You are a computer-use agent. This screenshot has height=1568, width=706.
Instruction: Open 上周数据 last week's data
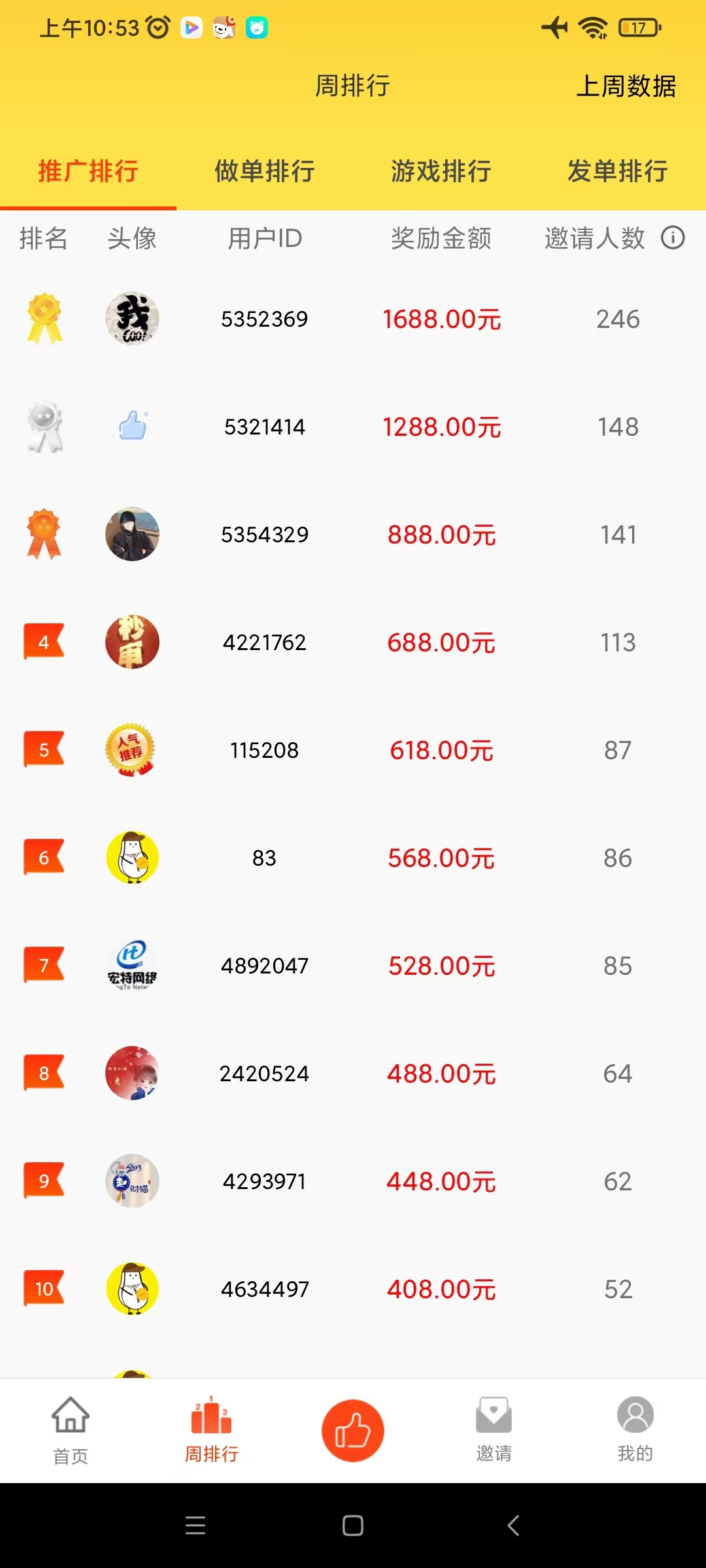(626, 86)
